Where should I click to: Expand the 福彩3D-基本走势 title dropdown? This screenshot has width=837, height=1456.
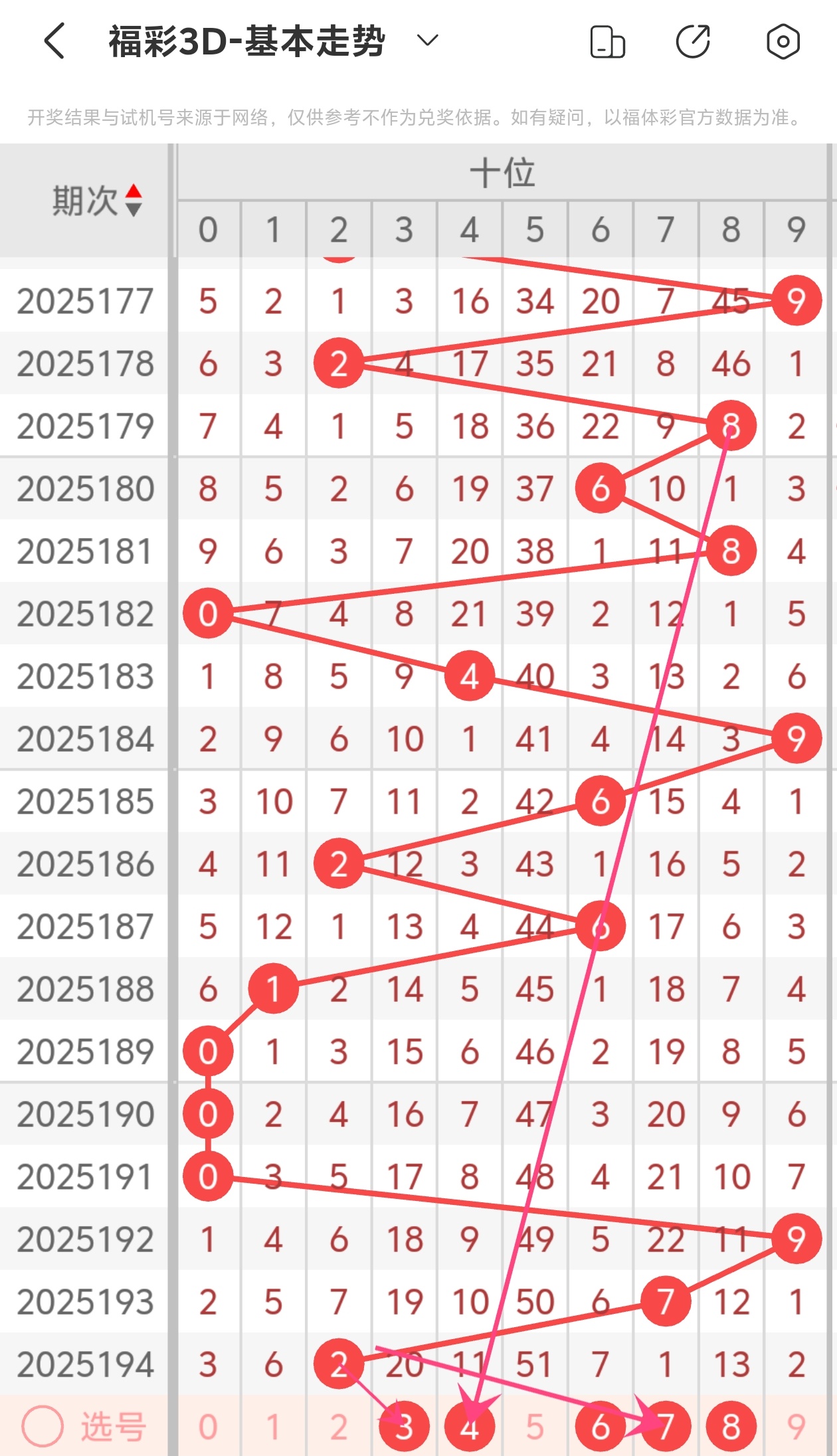click(x=427, y=41)
